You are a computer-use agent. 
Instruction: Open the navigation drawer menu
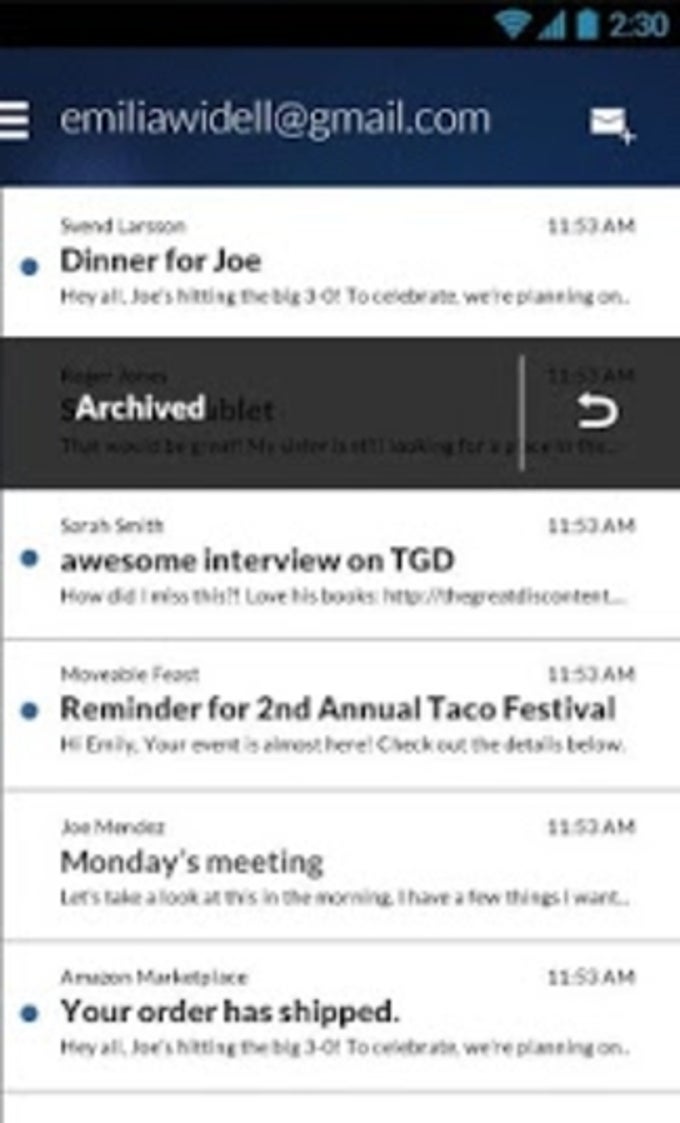(x=14, y=120)
